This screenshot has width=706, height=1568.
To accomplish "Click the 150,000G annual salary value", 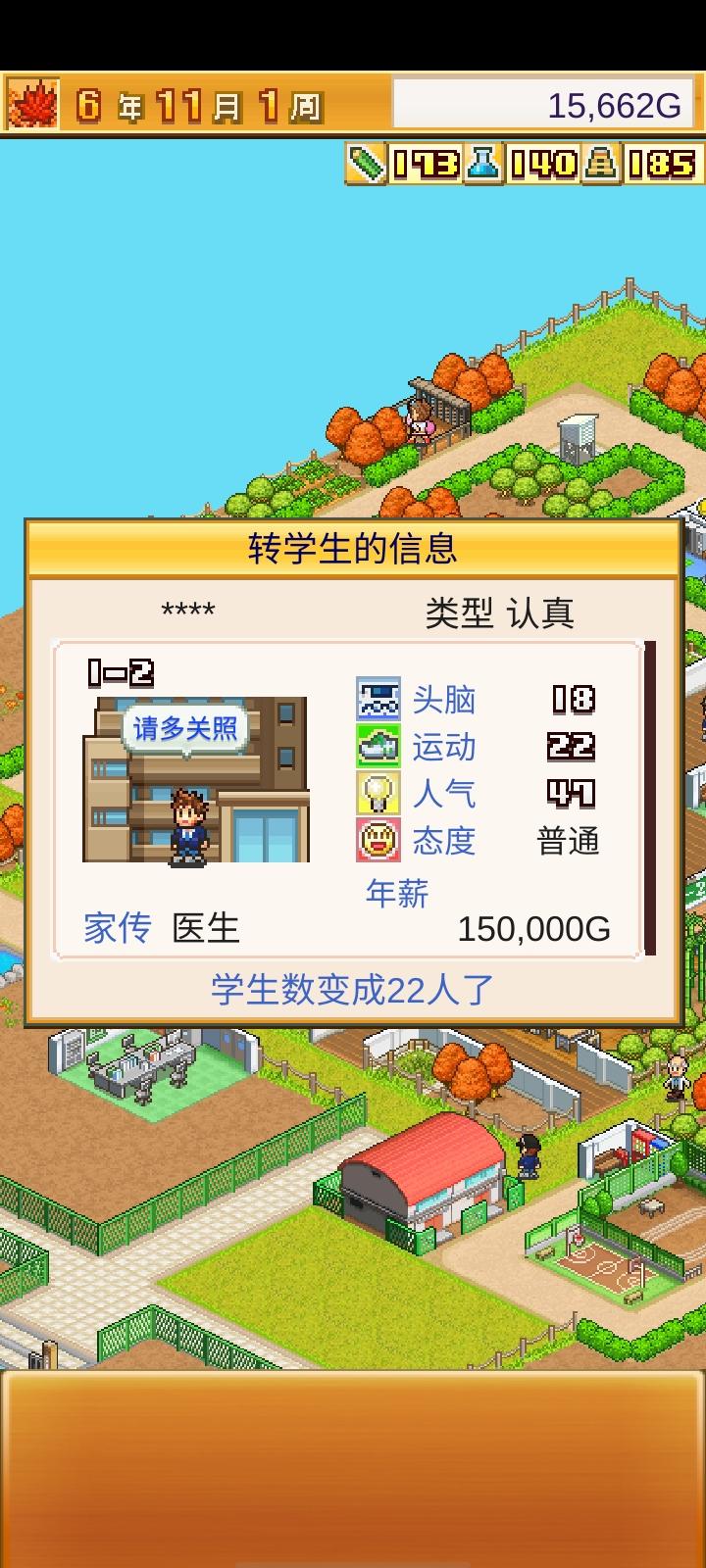I will tap(533, 931).
